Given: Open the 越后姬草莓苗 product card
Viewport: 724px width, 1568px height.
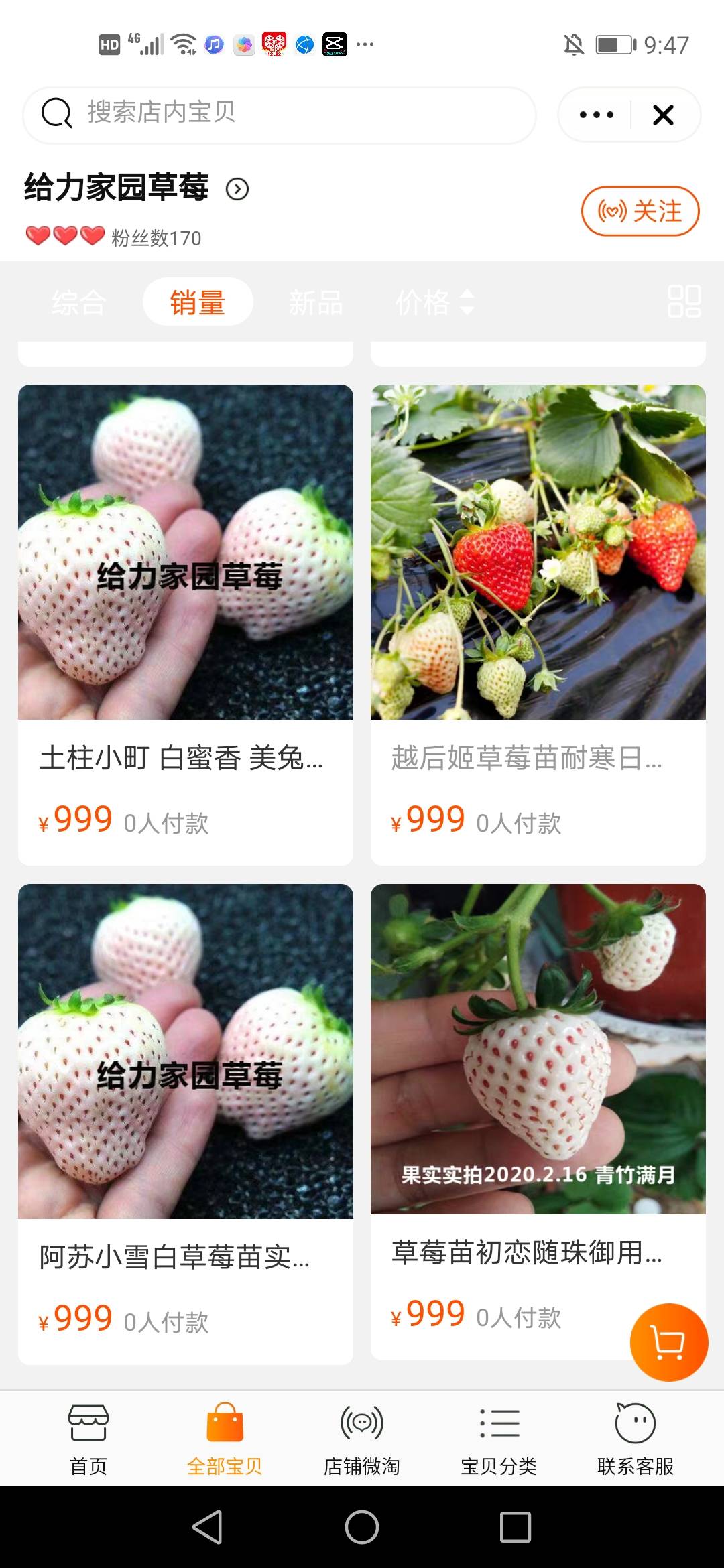Looking at the screenshot, I should (538, 623).
